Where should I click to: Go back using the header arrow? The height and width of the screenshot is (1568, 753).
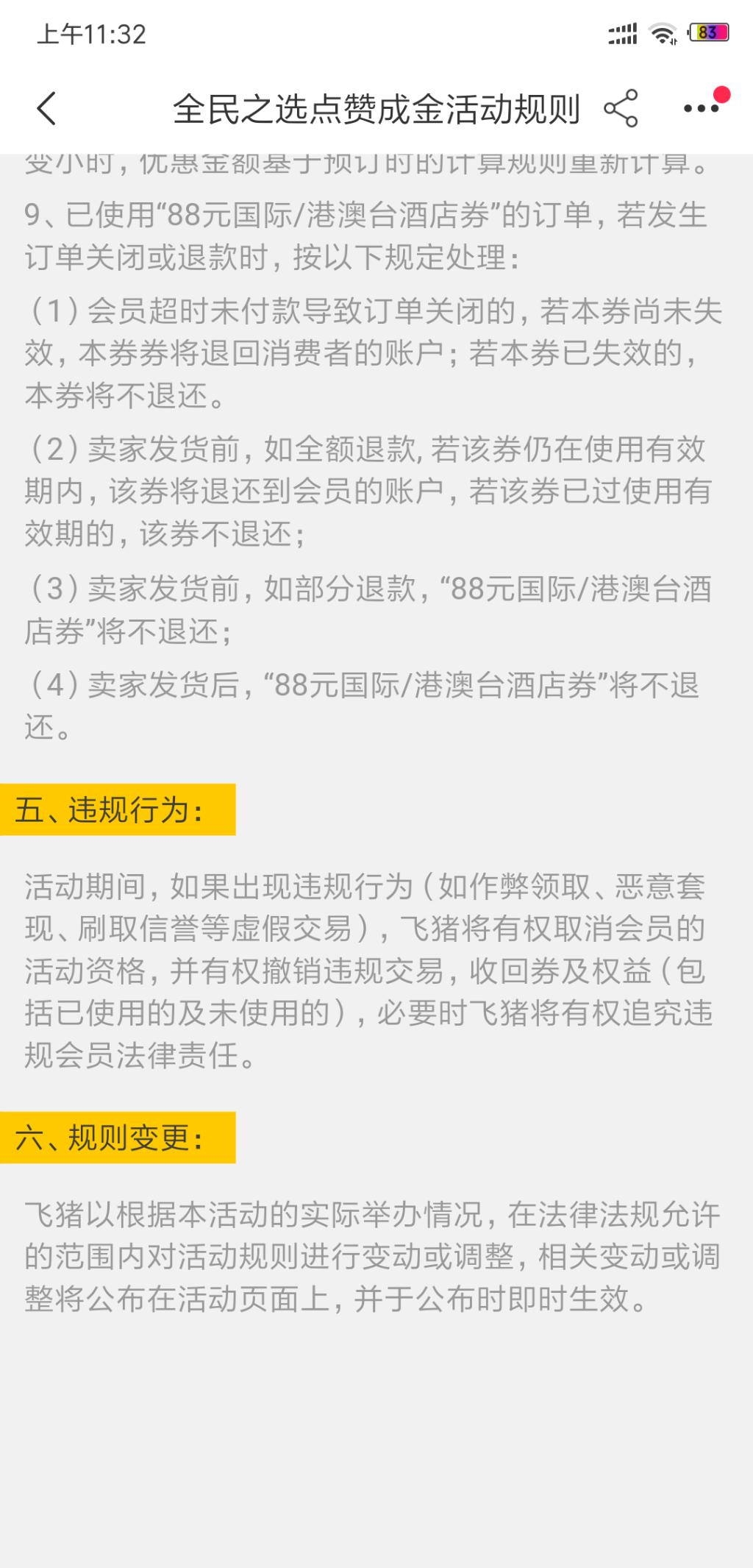46,109
